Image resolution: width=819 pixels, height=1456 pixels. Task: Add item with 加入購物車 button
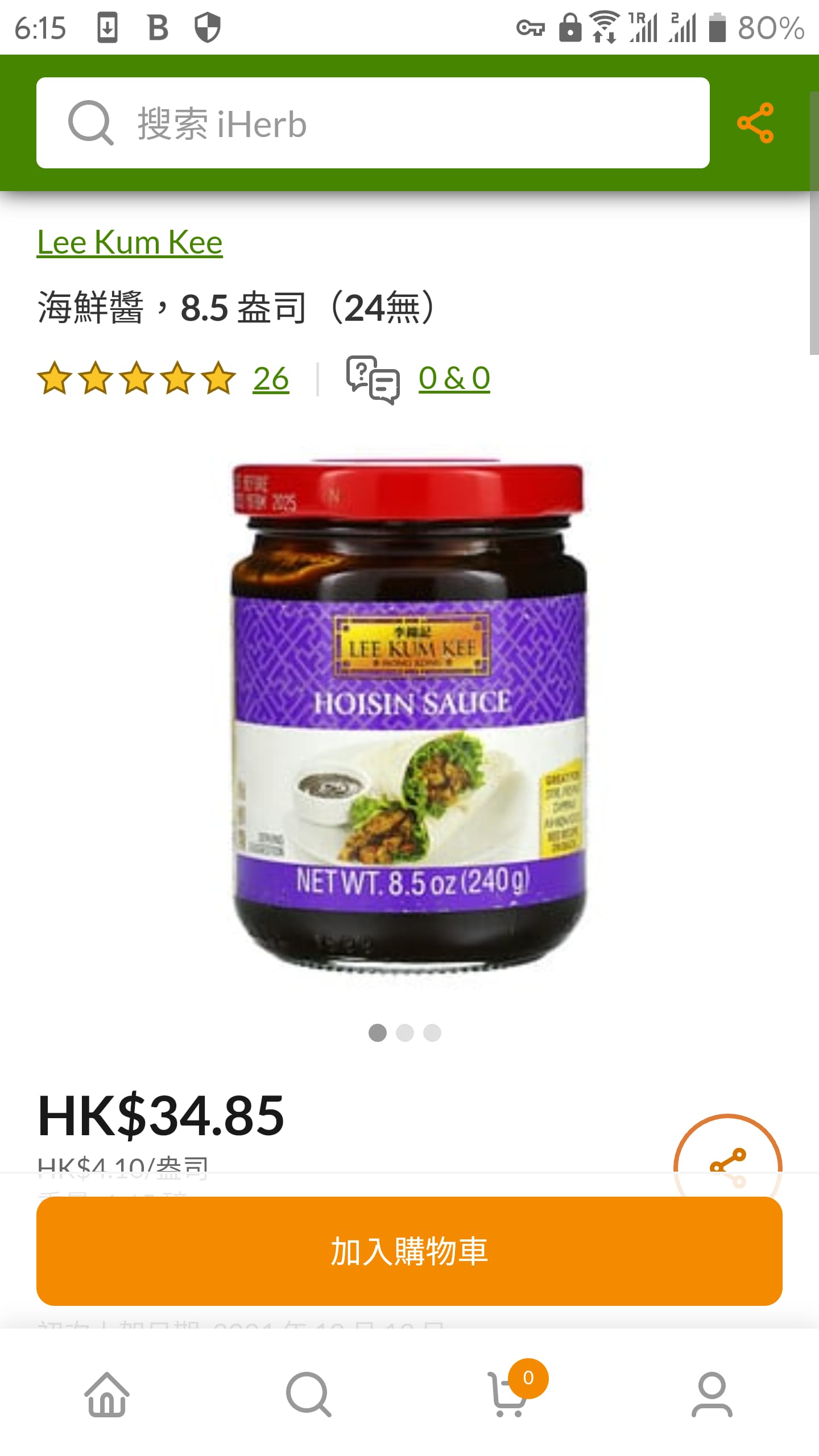pyautogui.click(x=409, y=1251)
